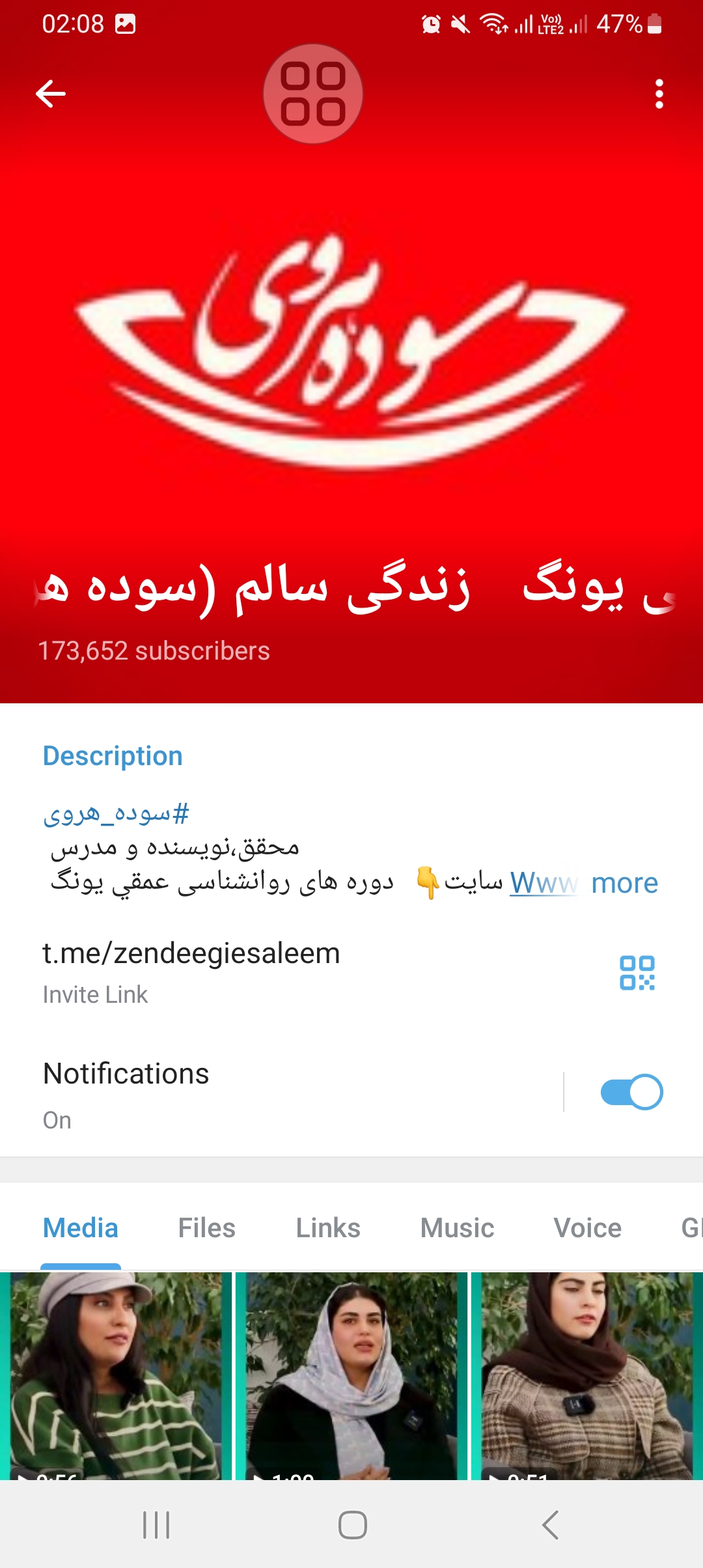
Task: Select the Media tab
Action: (81, 1228)
